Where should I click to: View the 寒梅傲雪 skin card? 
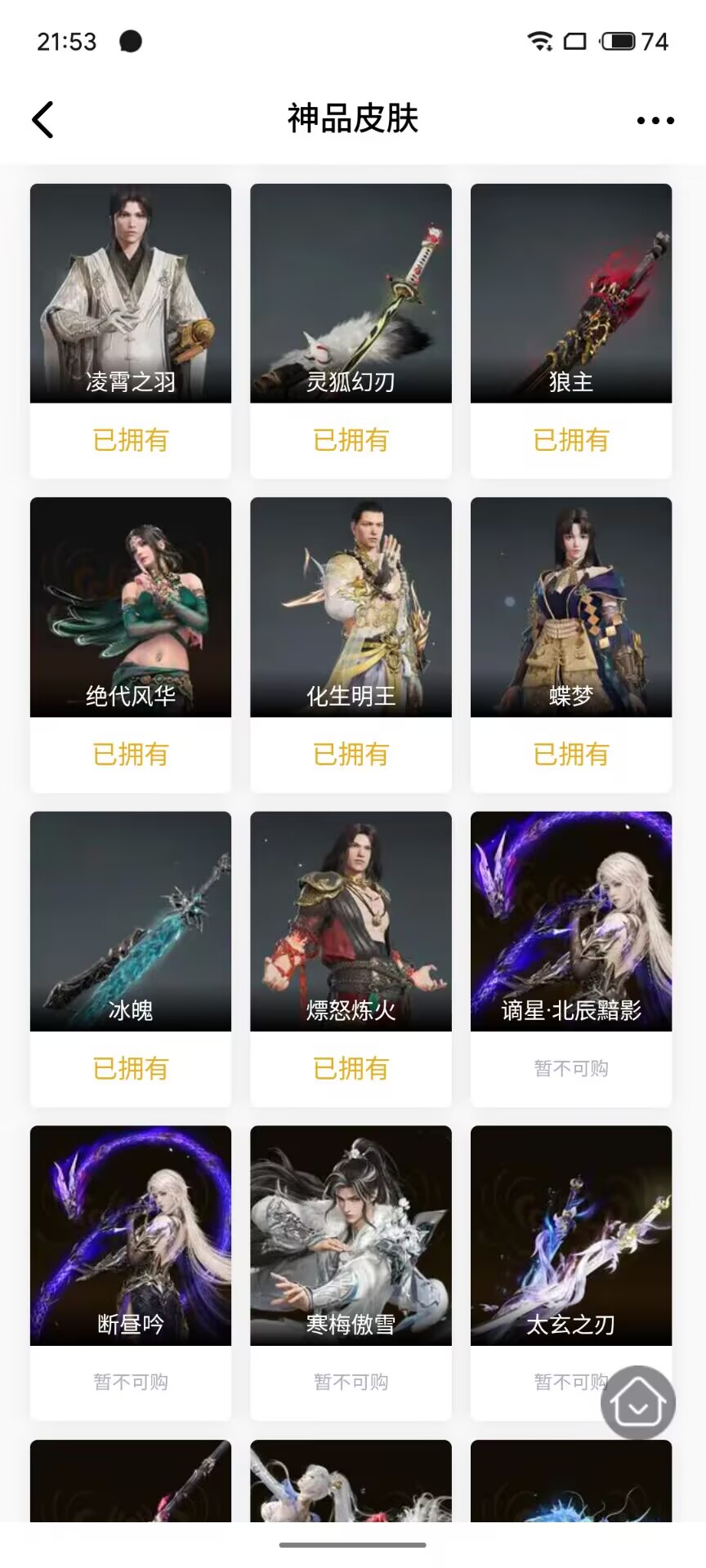point(351,1235)
